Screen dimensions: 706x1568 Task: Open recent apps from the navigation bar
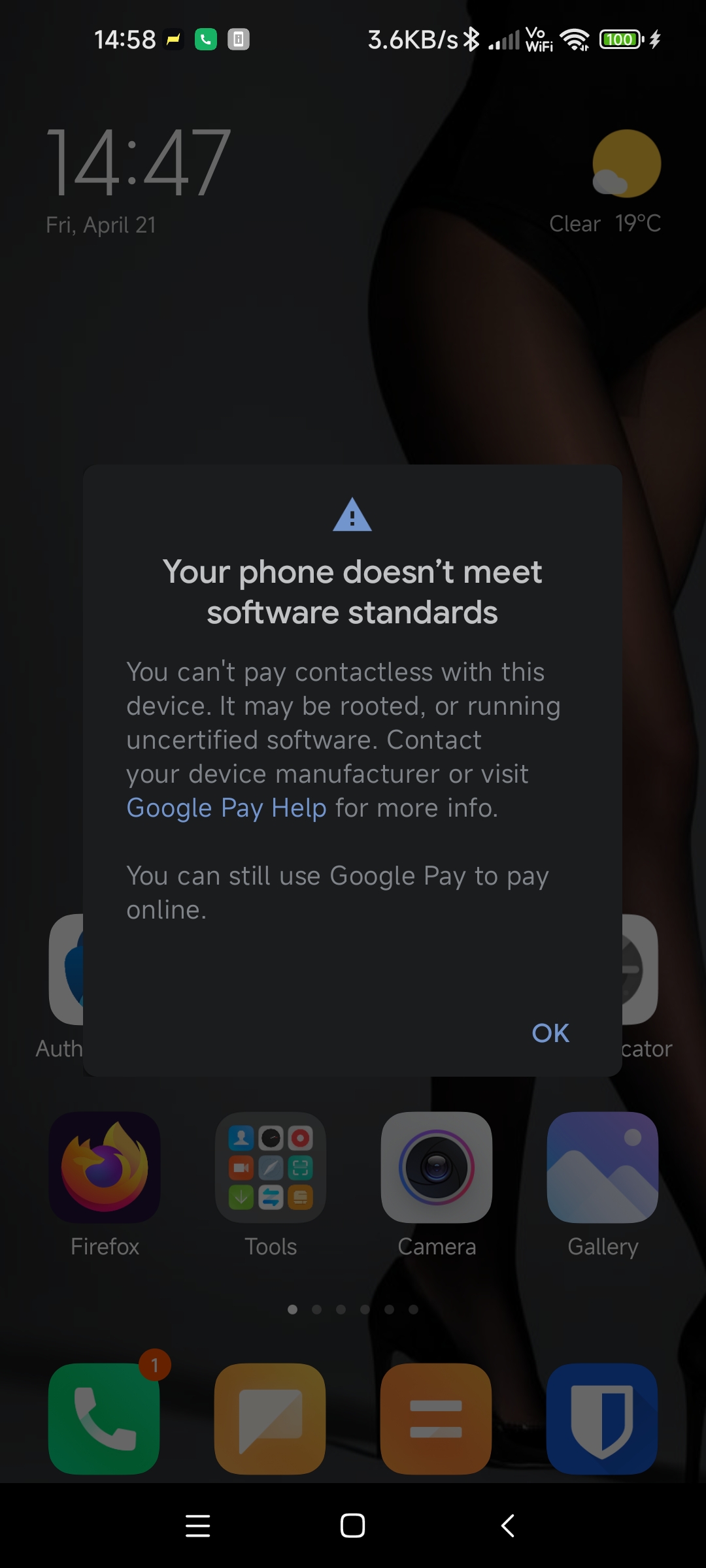click(x=197, y=1526)
